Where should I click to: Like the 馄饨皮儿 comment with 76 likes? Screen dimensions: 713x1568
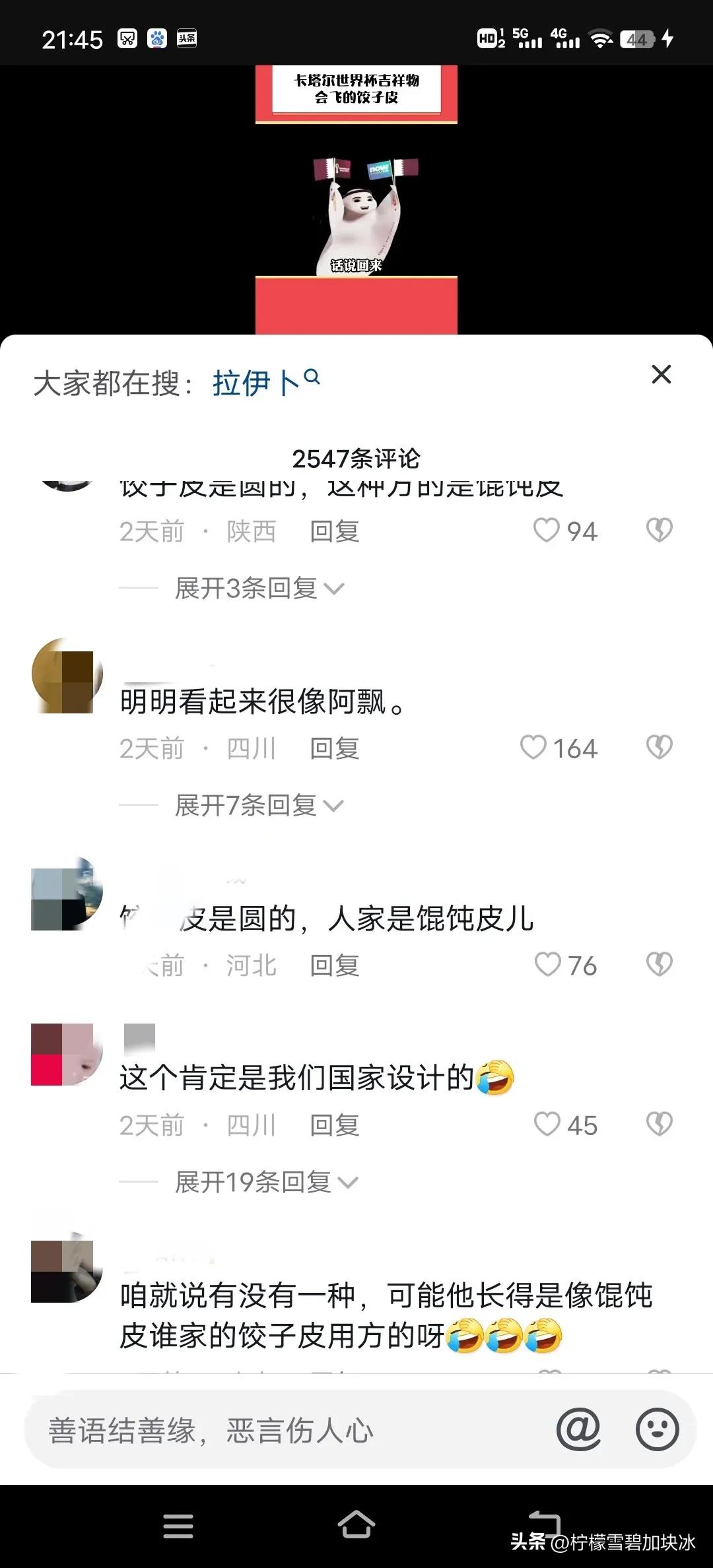[547, 965]
